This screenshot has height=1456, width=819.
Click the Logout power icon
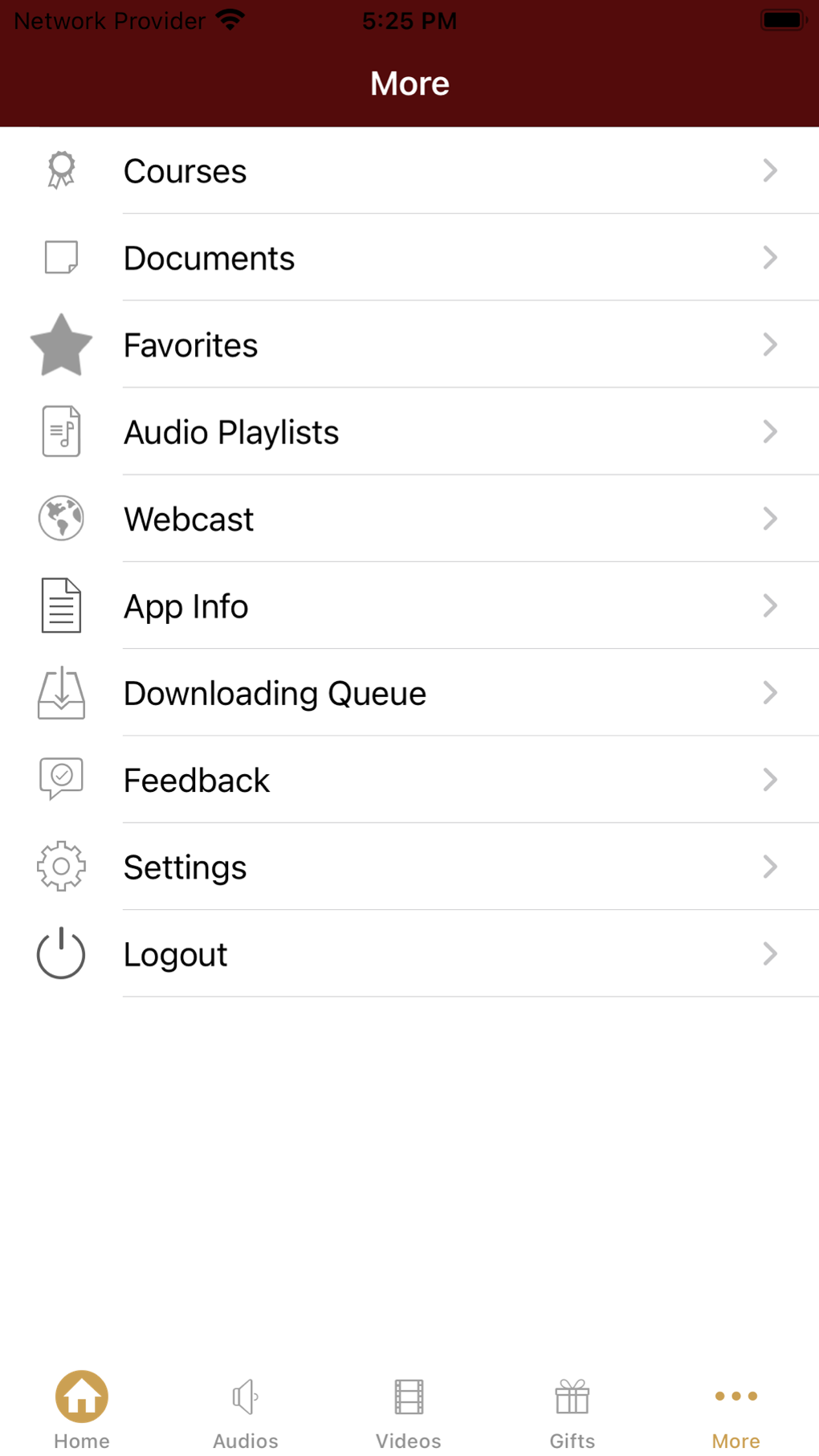coord(60,953)
